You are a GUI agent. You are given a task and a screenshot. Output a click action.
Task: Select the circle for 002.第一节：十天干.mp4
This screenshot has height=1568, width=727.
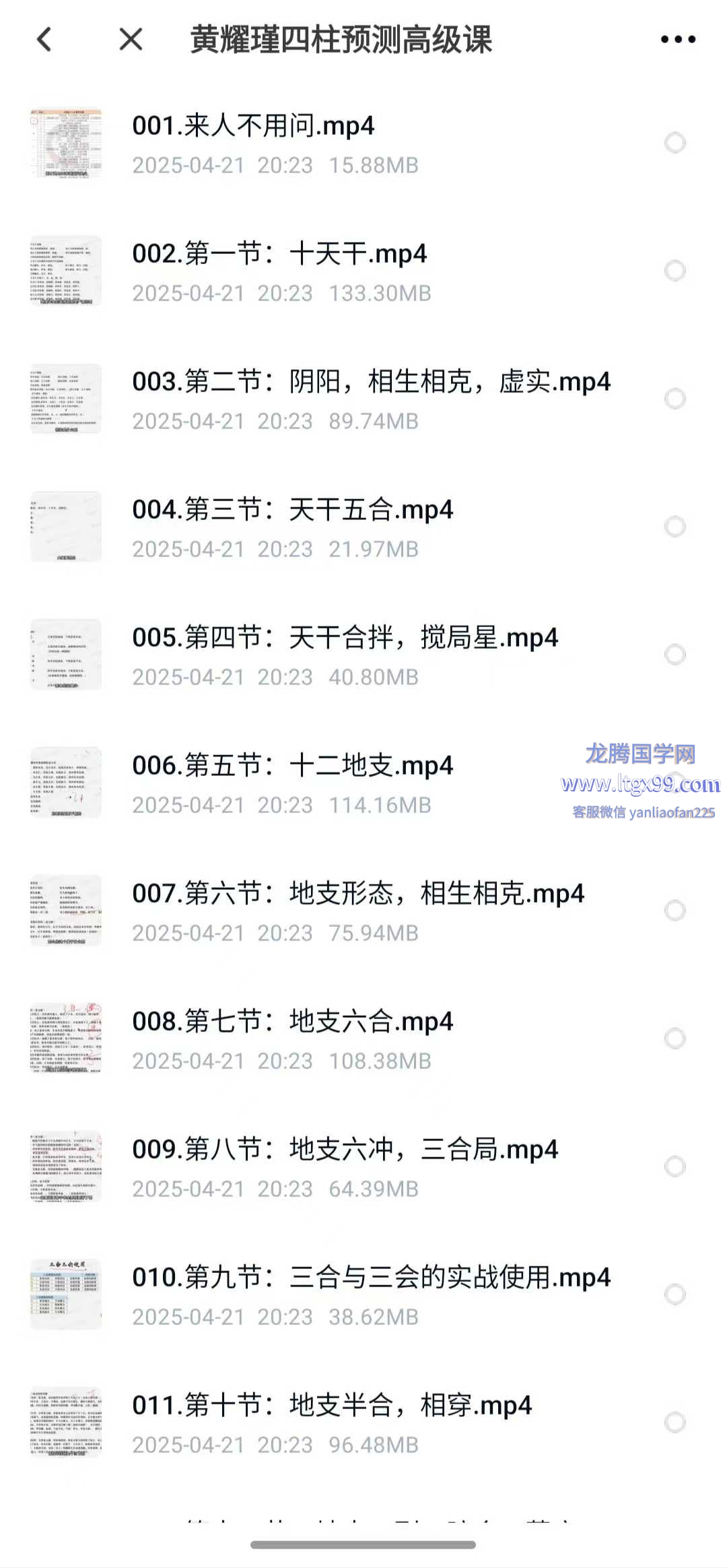pyautogui.click(x=674, y=271)
